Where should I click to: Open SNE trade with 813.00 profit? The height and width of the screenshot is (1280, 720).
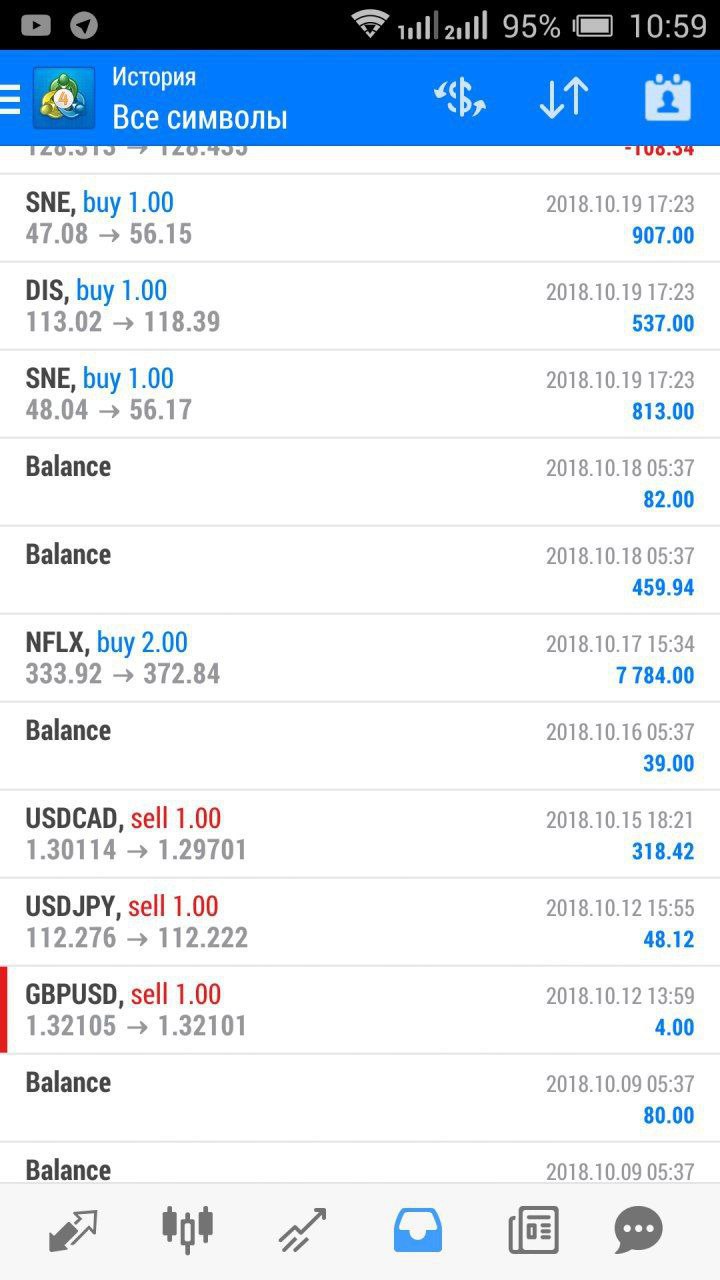point(360,394)
